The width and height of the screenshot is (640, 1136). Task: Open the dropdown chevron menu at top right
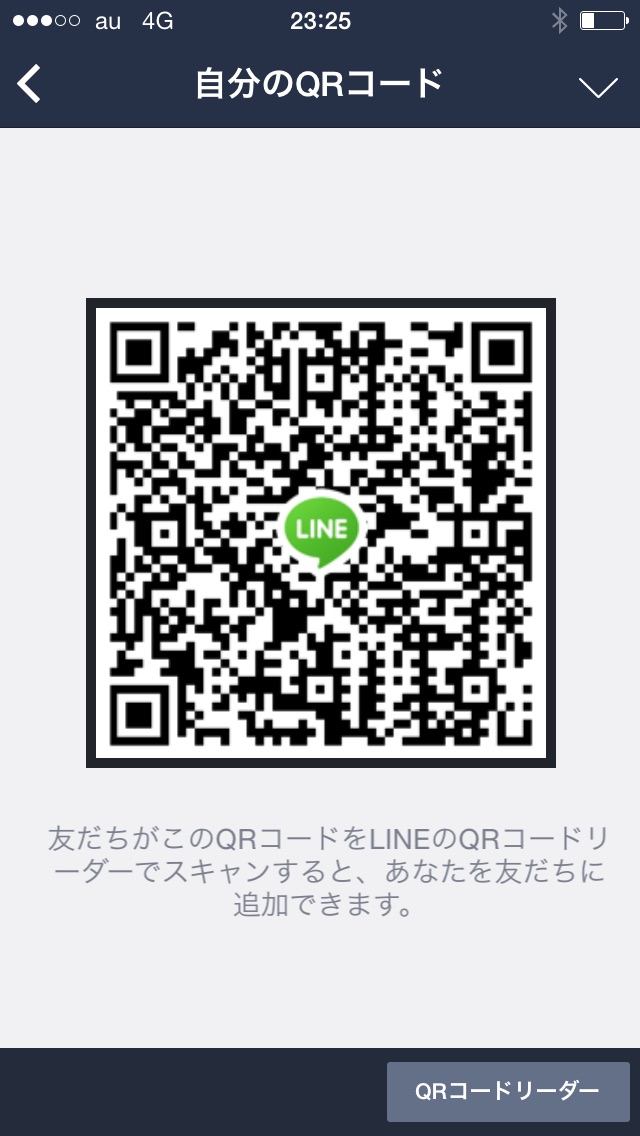point(599,87)
